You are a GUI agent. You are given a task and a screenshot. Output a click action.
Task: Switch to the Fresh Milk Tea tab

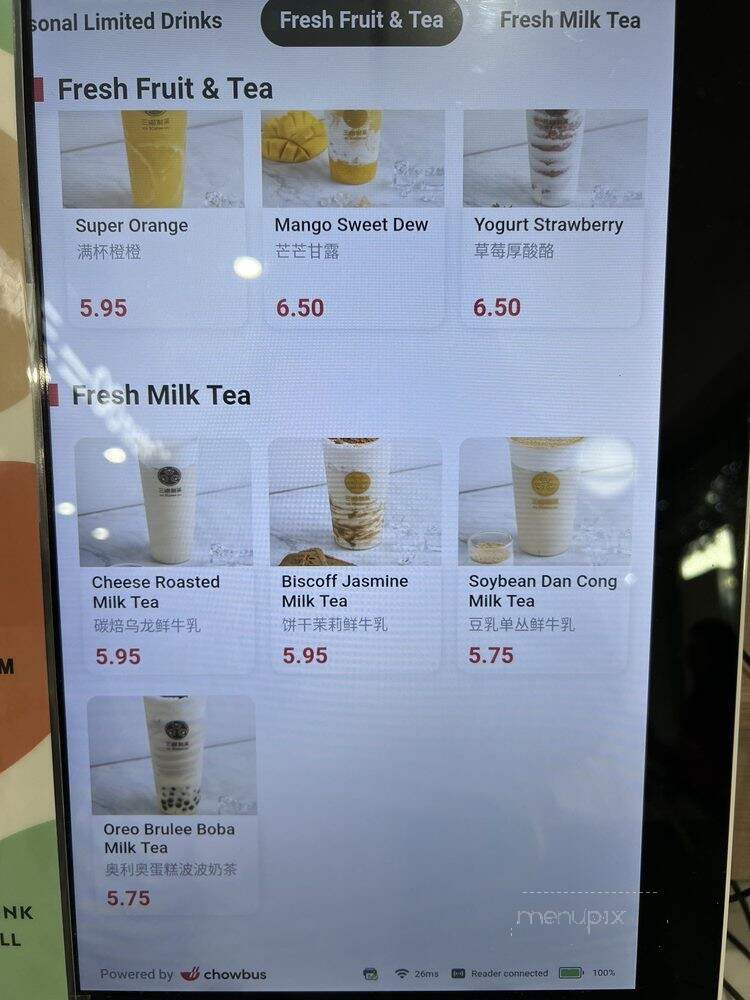click(x=570, y=20)
